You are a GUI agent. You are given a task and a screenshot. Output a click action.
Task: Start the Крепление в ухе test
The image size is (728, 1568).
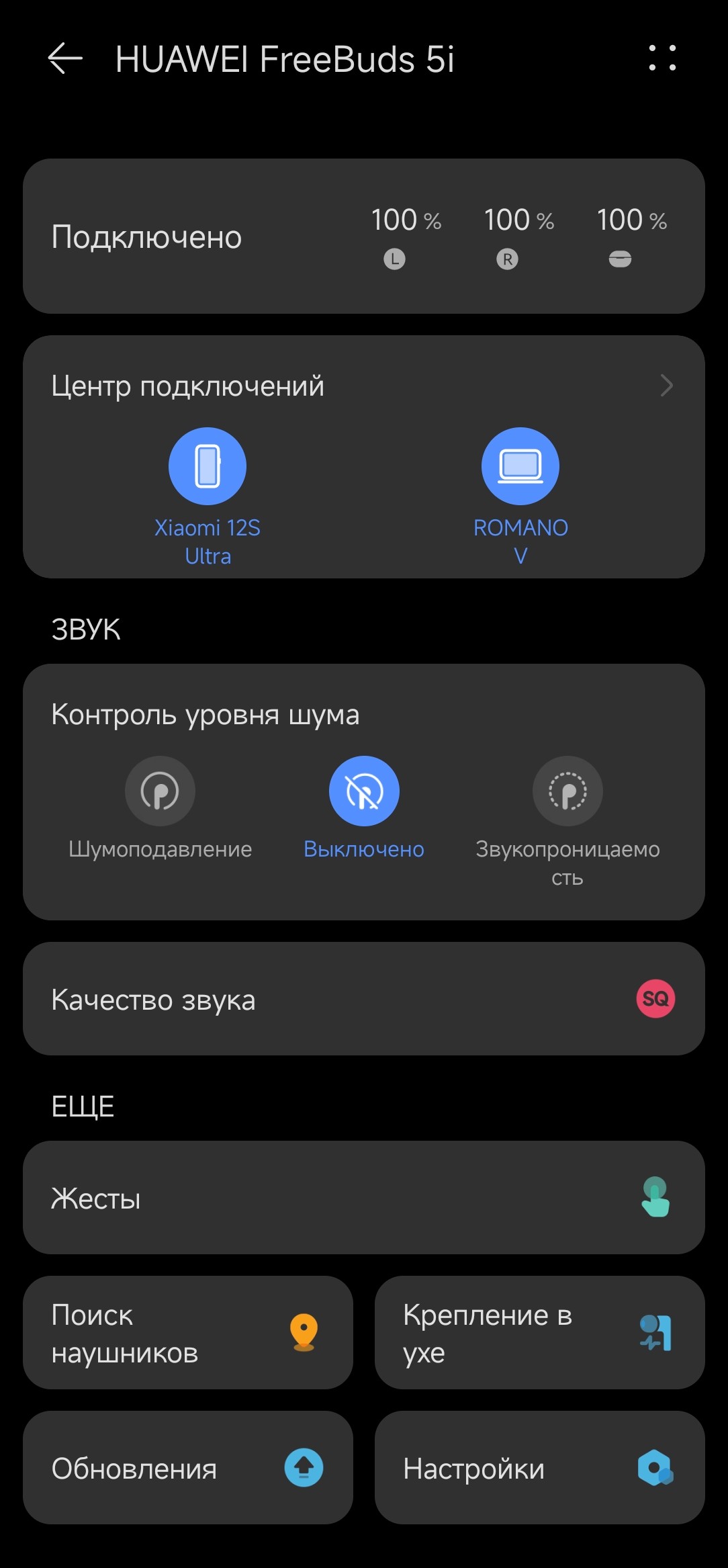point(539,1333)
